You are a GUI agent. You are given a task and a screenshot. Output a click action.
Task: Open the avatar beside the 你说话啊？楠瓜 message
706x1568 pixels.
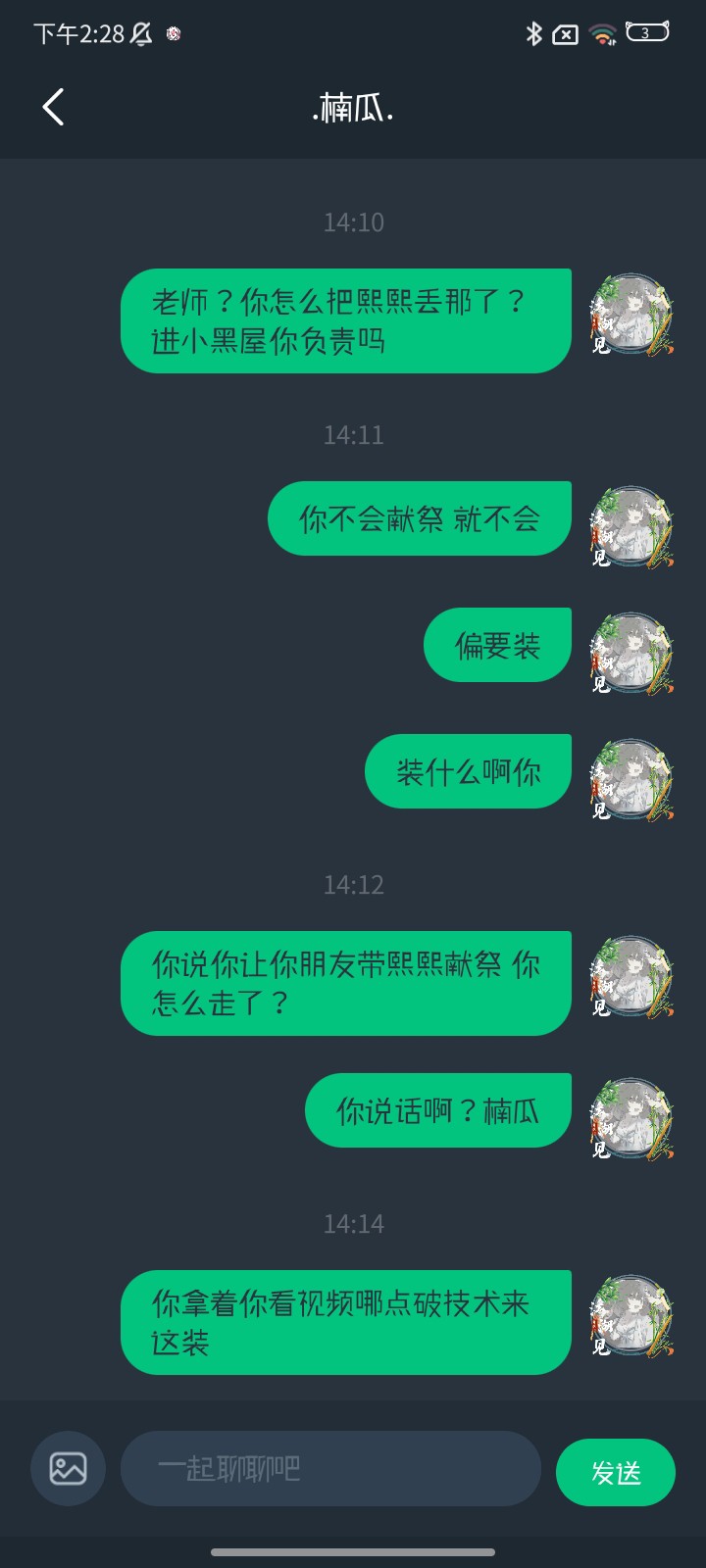631,1118
